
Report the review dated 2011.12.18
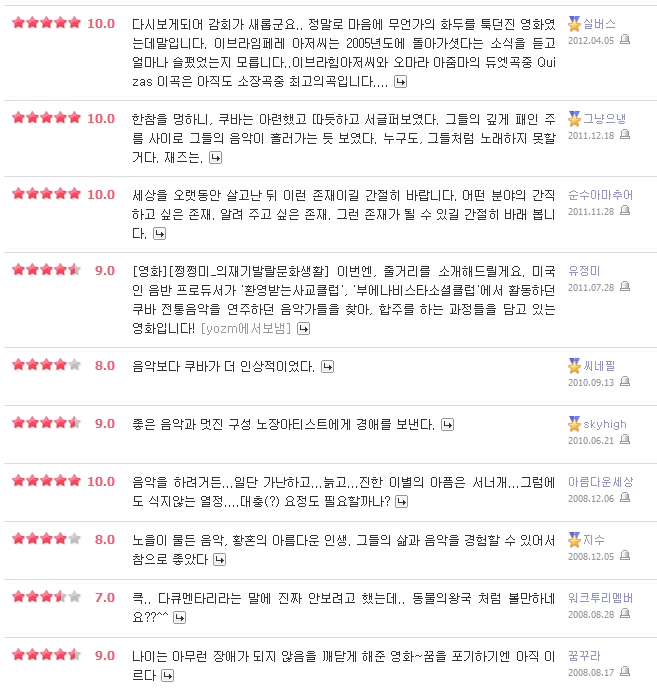point(625,135)
